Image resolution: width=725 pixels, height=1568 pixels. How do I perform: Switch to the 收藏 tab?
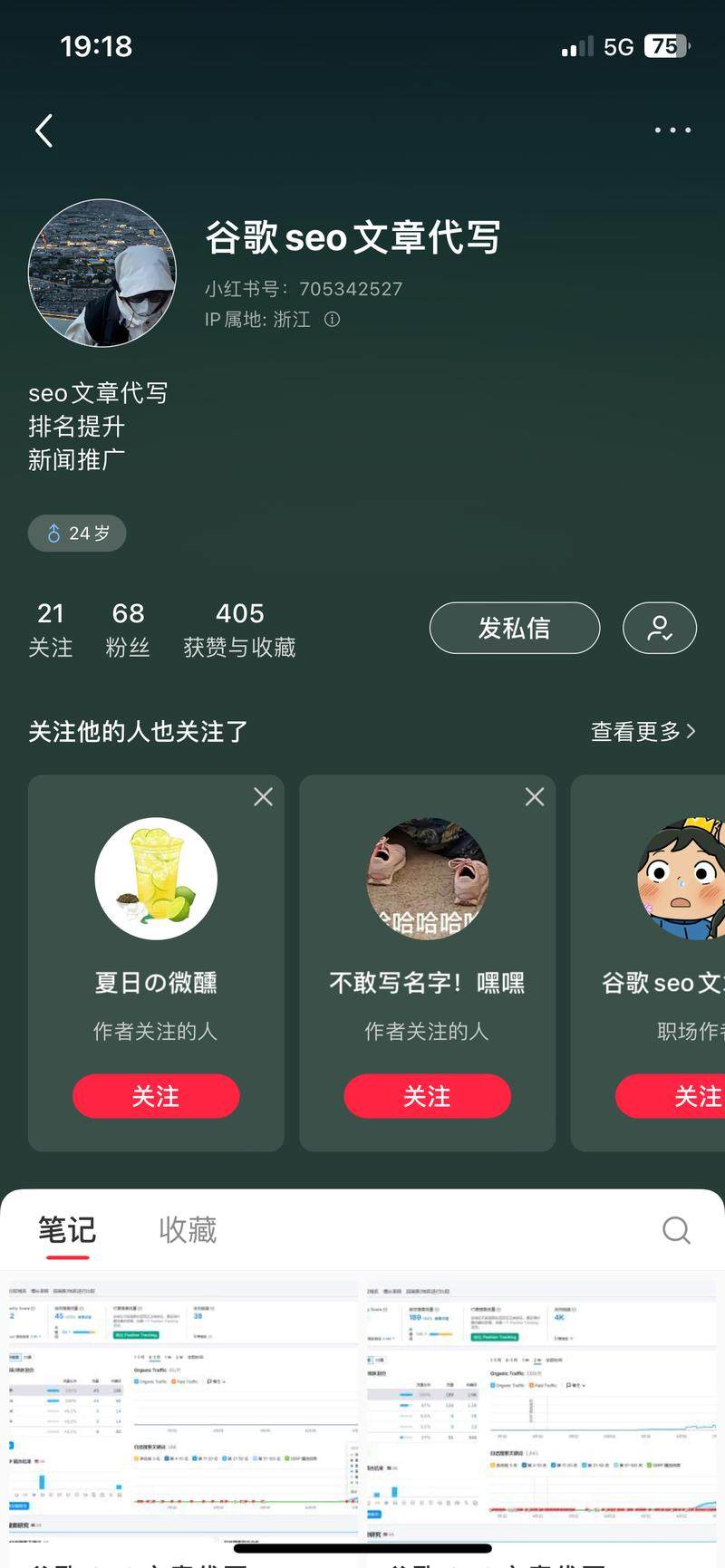(x=188, y=1229)
